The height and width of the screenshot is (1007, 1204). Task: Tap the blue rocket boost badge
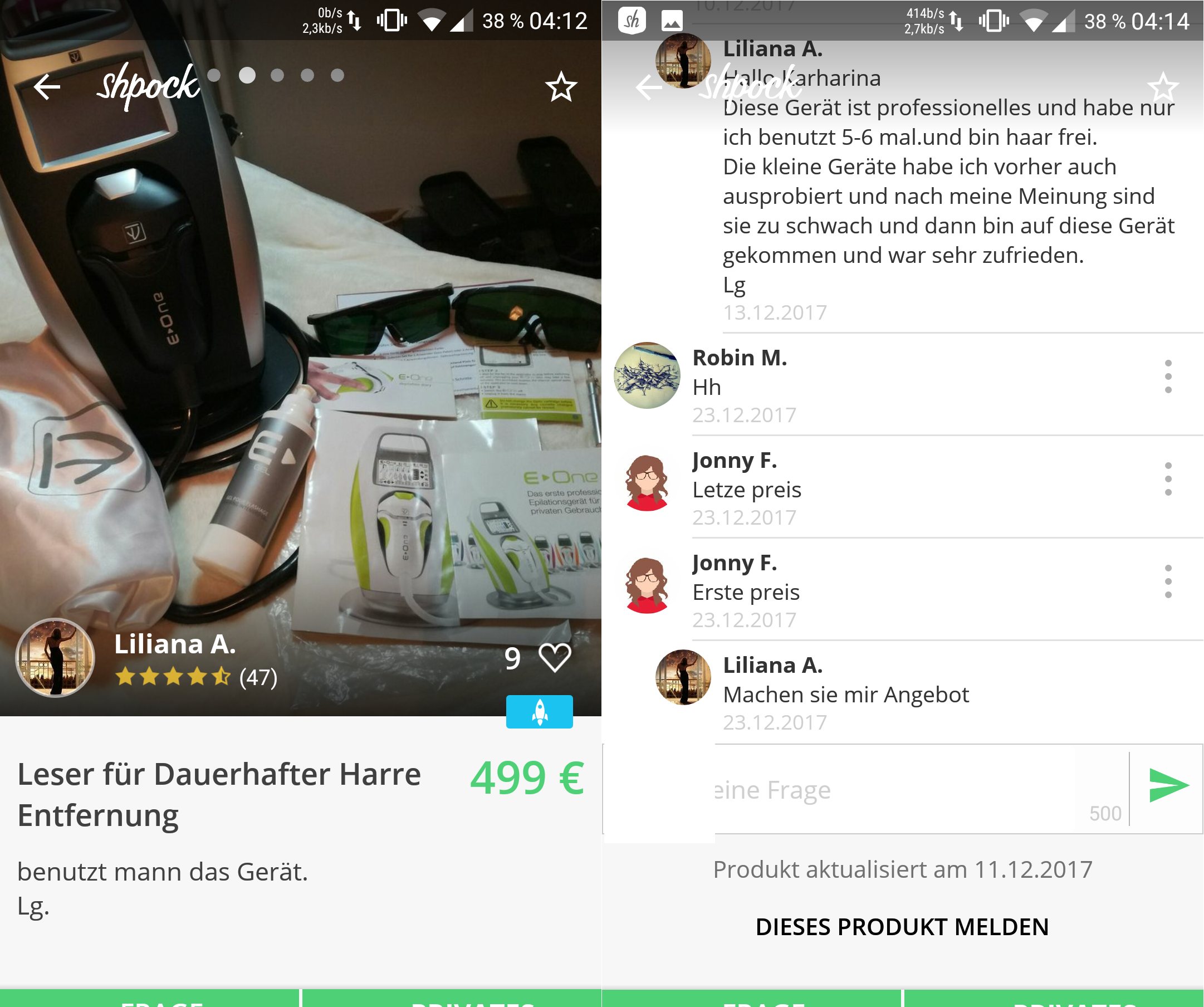(x=540, y=711)
